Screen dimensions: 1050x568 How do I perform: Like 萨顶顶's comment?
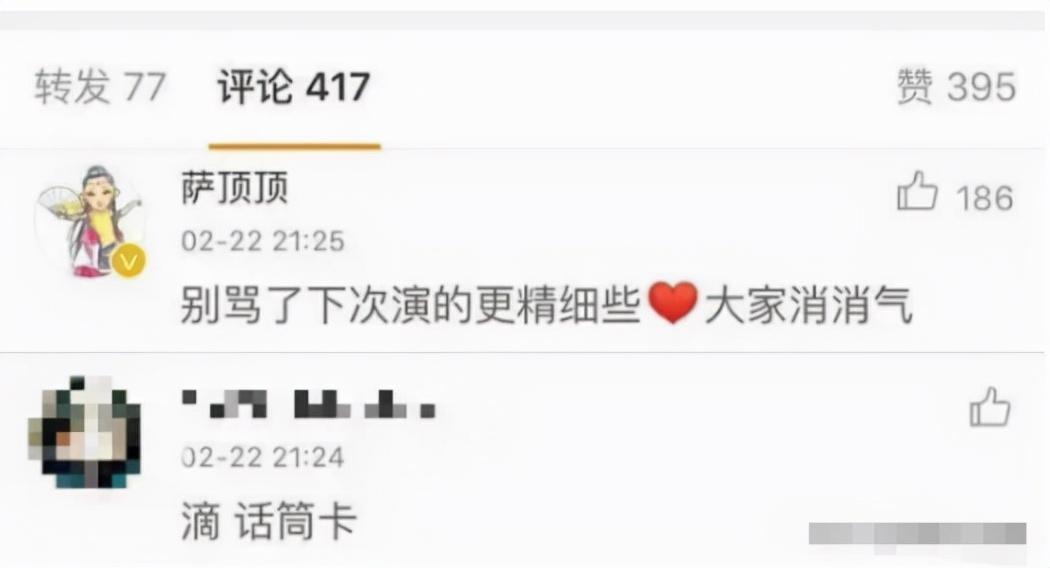pyautogui.click(x=917, y=193)
